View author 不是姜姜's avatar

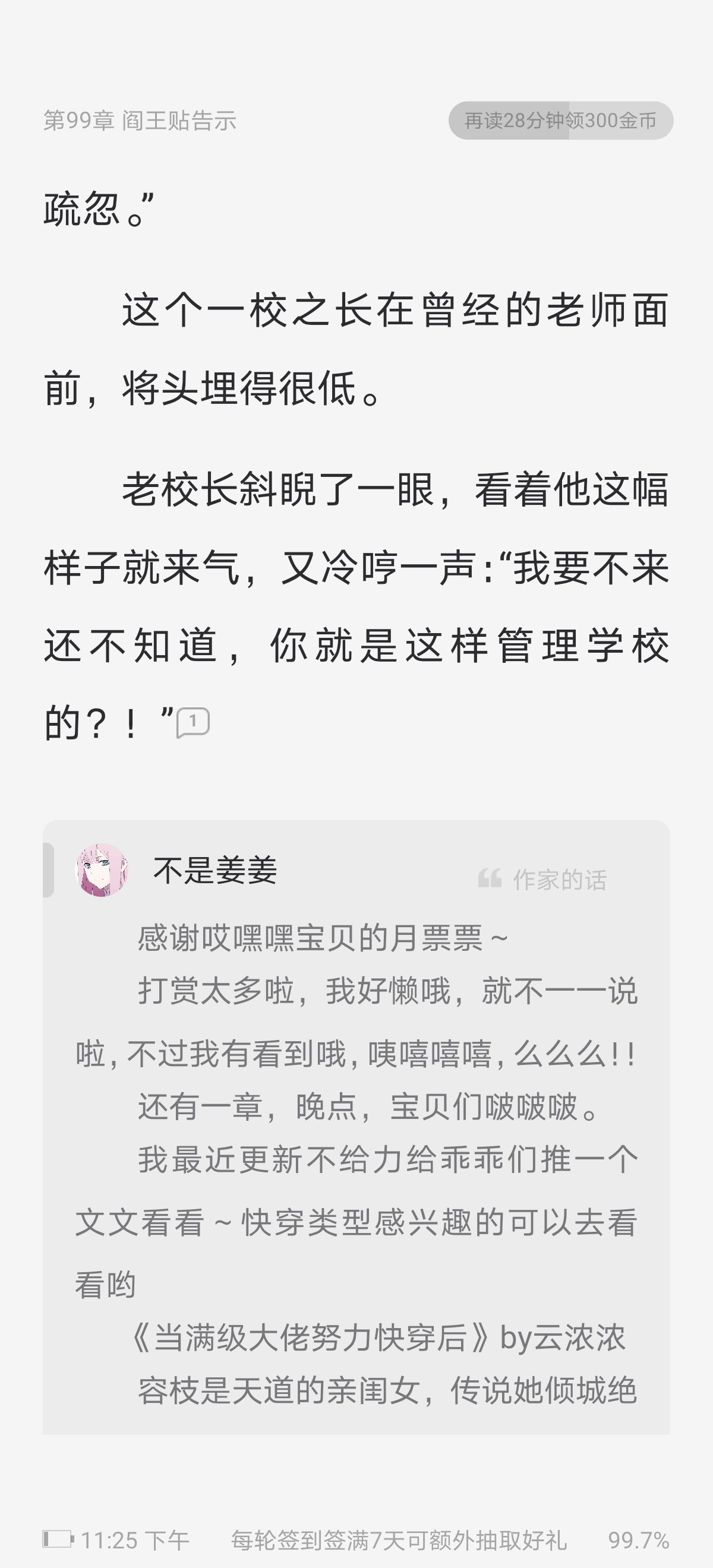pyautogui.click(x=102, y=870)
